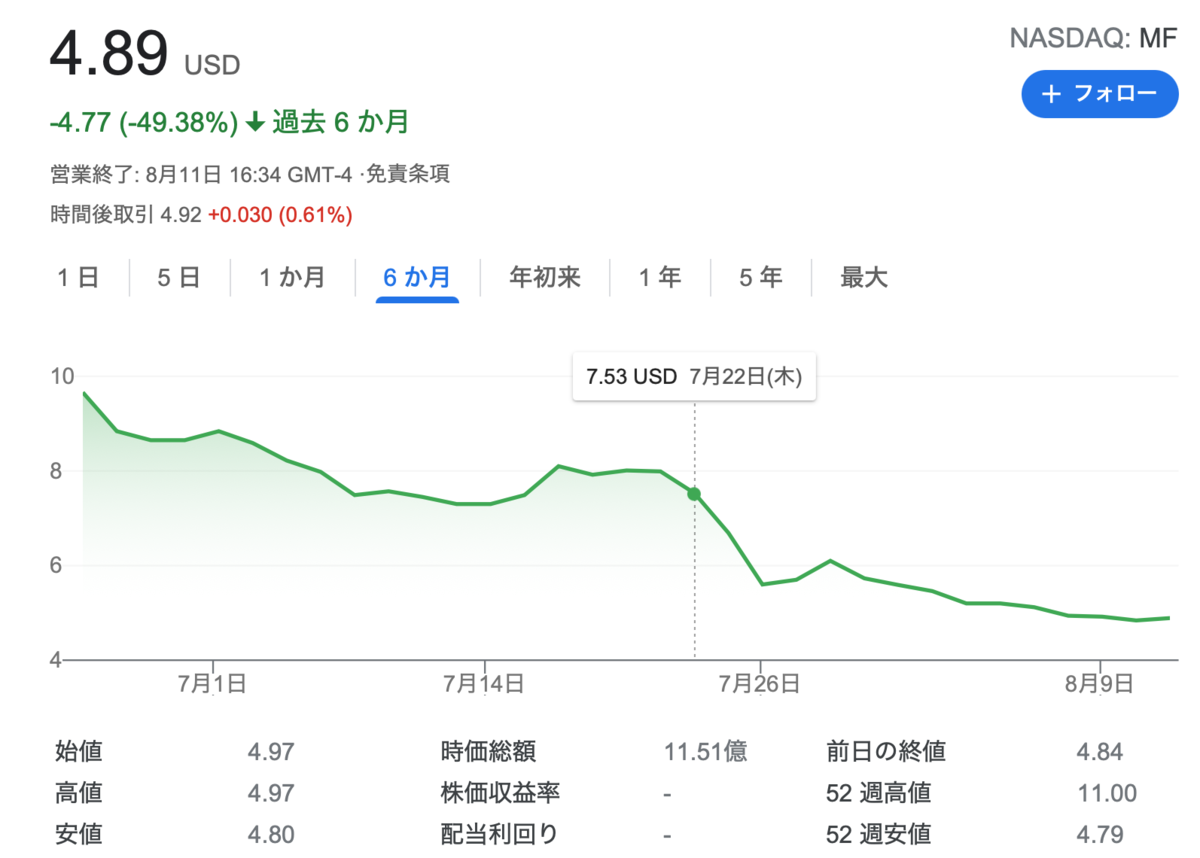Select the 5日 chart range
Screen dimensions: 1200x858
click(179, 277)
